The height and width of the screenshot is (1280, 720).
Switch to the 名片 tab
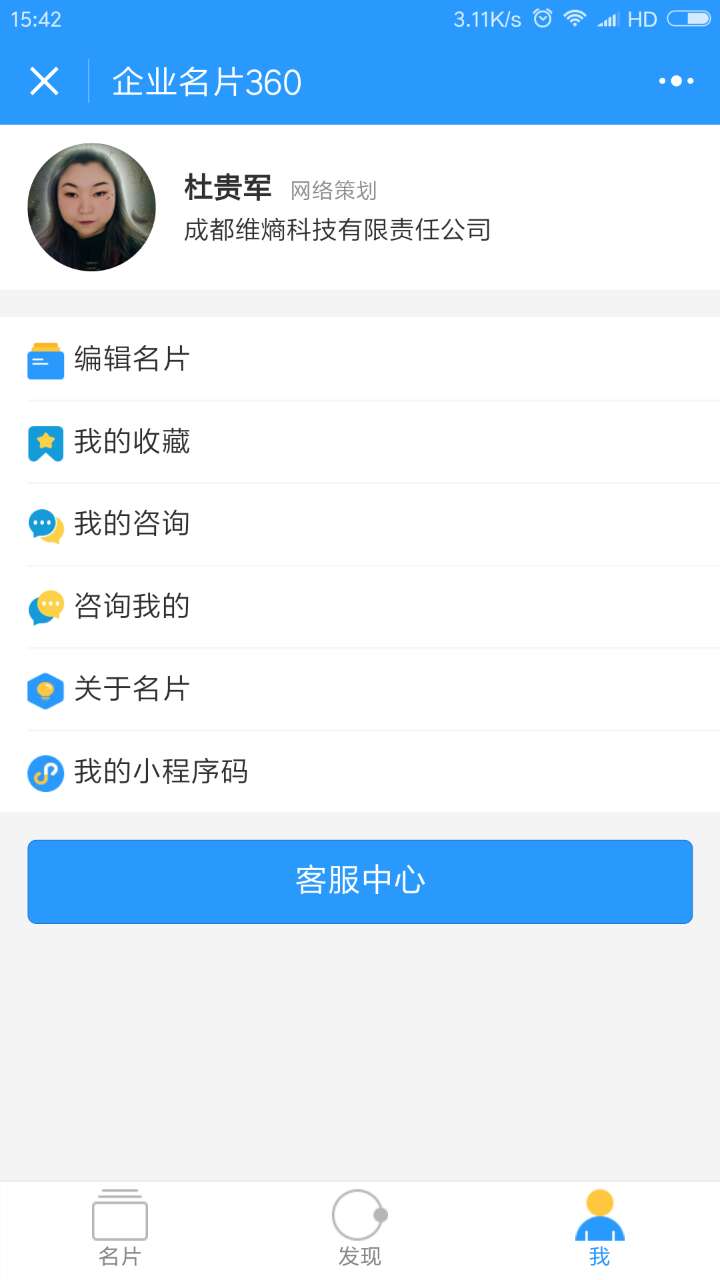tap(120, 1230)
